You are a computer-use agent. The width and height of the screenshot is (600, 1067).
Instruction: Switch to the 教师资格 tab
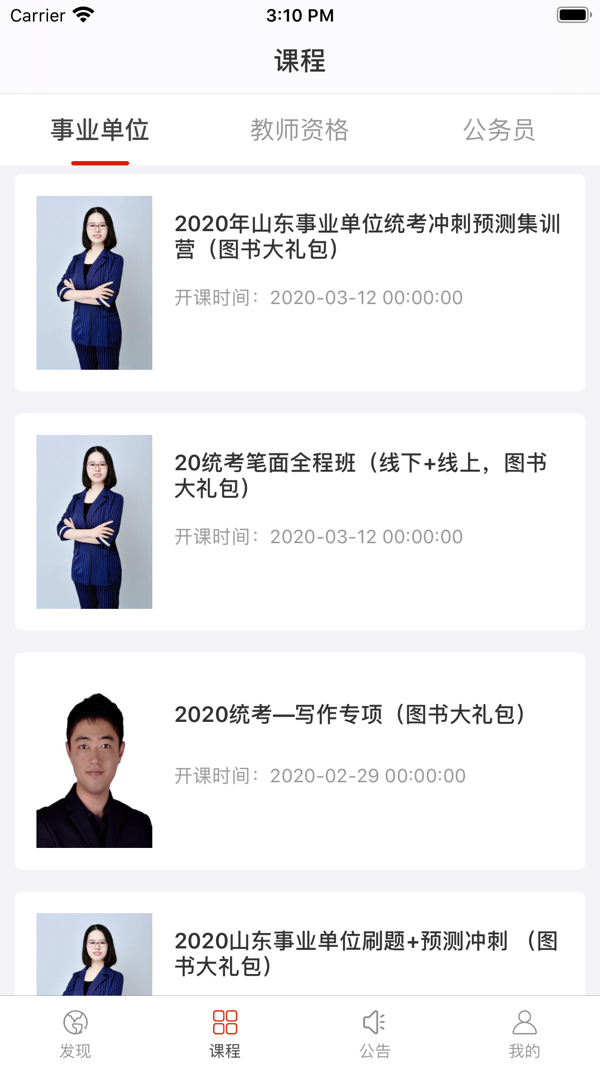coord(299,130)
